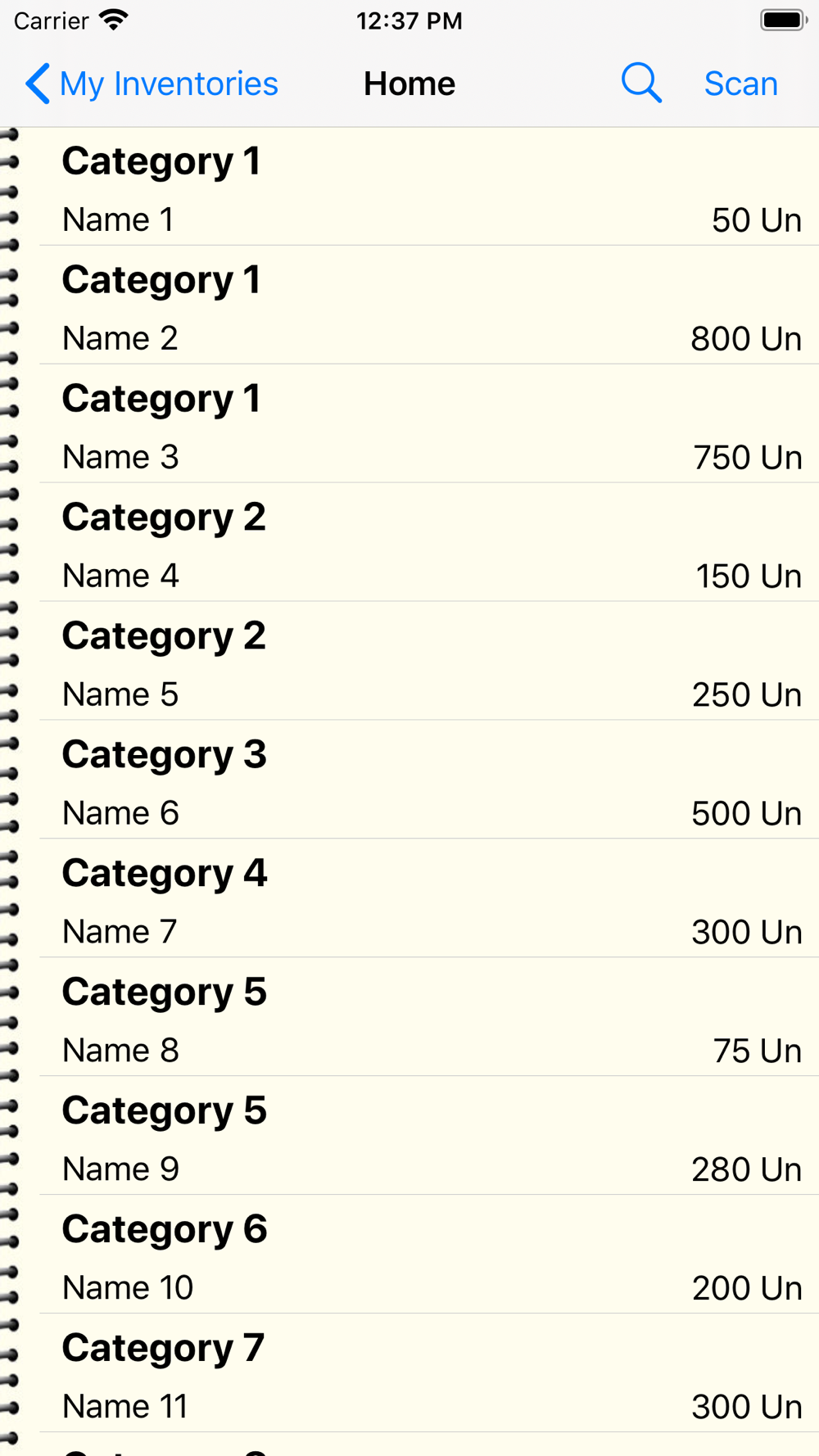Open the Name 5 entry

point(426,663)
